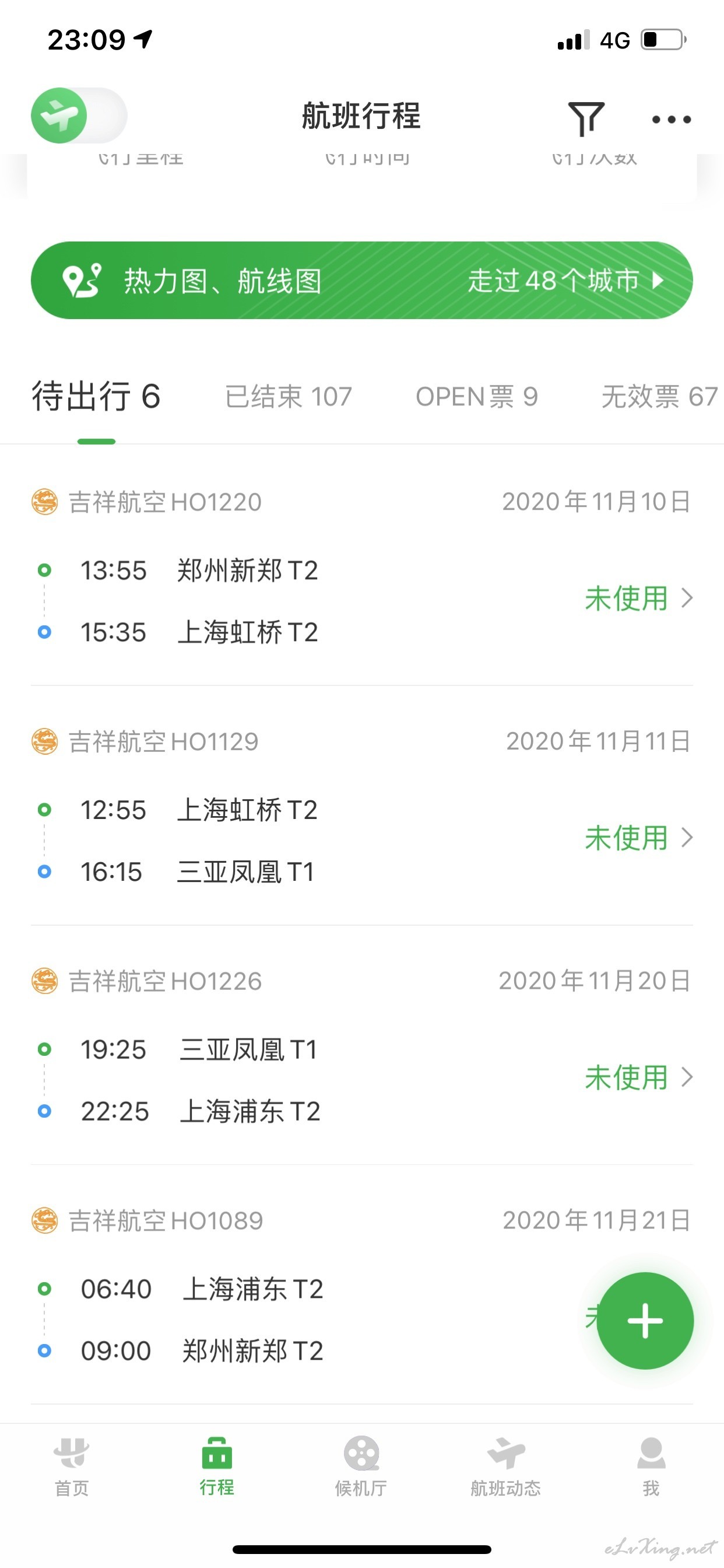This screenshot has width=724, height=1568.
Task: Open flight HO1220 on November 10
Action: tap(362, 566)
